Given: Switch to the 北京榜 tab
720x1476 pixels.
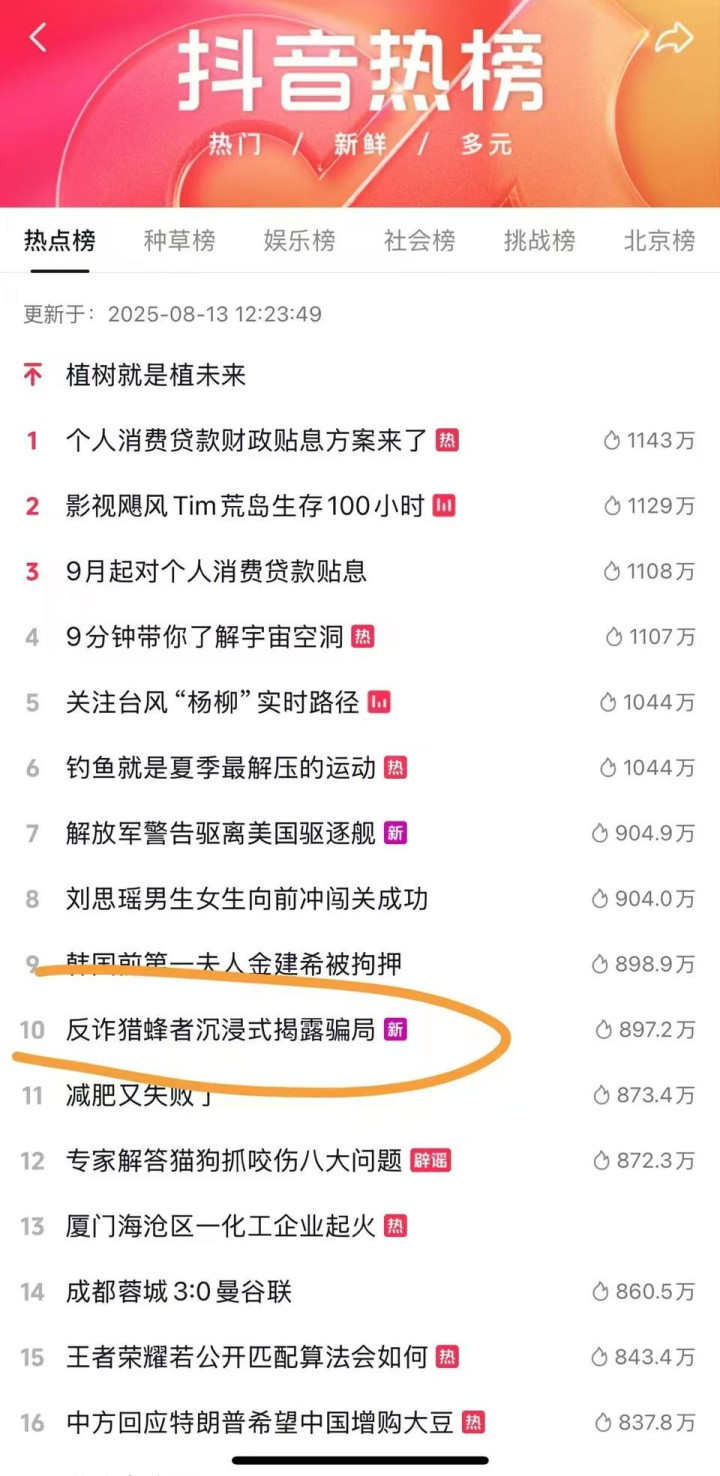Looking at the screenshot, I should coord(659,240).
